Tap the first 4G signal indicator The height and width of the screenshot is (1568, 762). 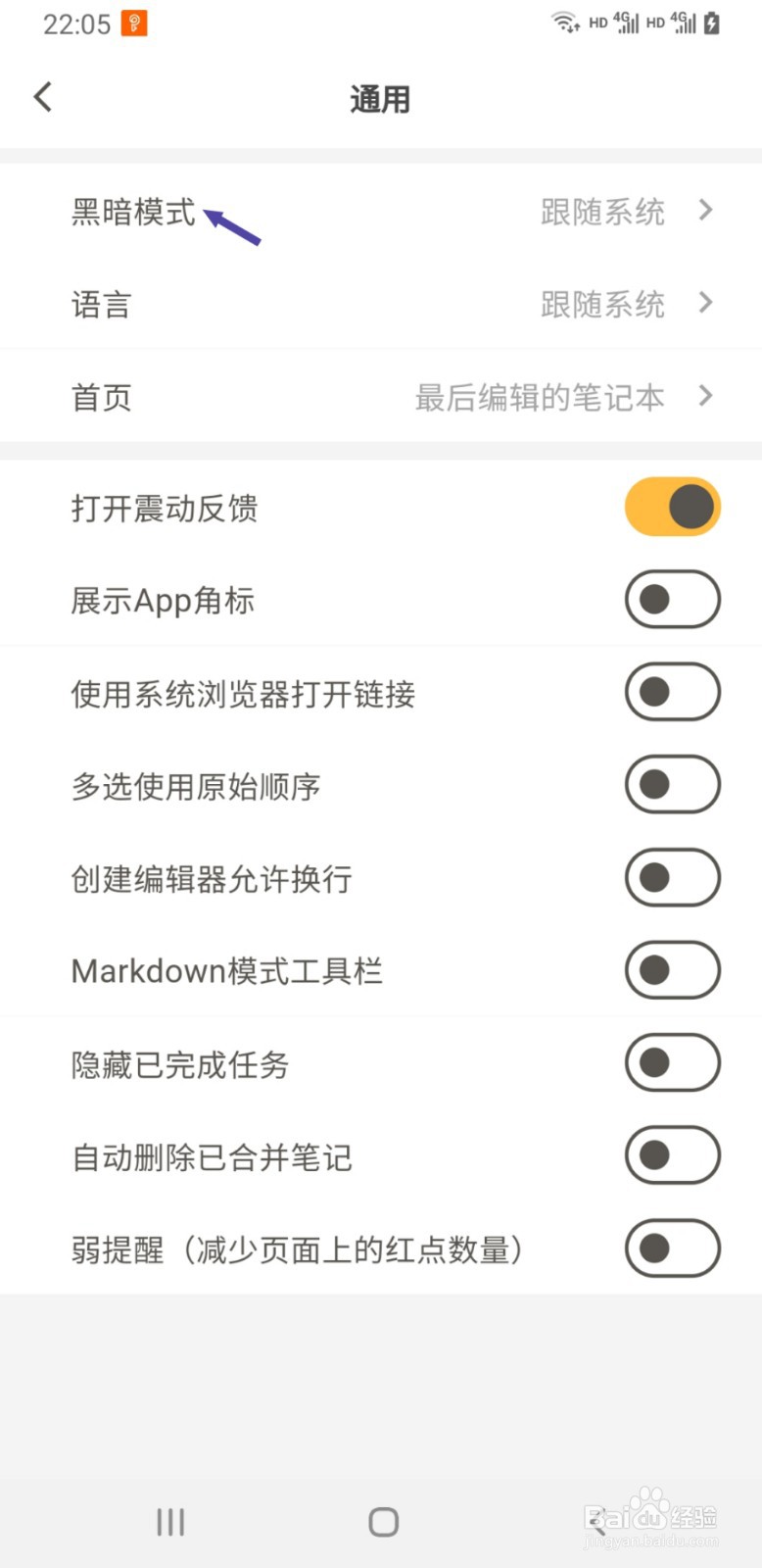pos(624,22)
